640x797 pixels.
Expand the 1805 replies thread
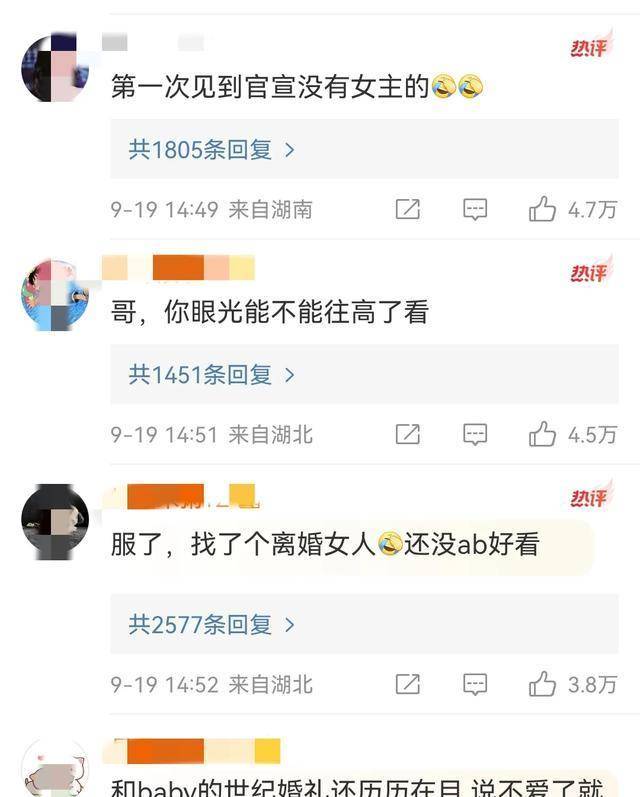(212, 150)
